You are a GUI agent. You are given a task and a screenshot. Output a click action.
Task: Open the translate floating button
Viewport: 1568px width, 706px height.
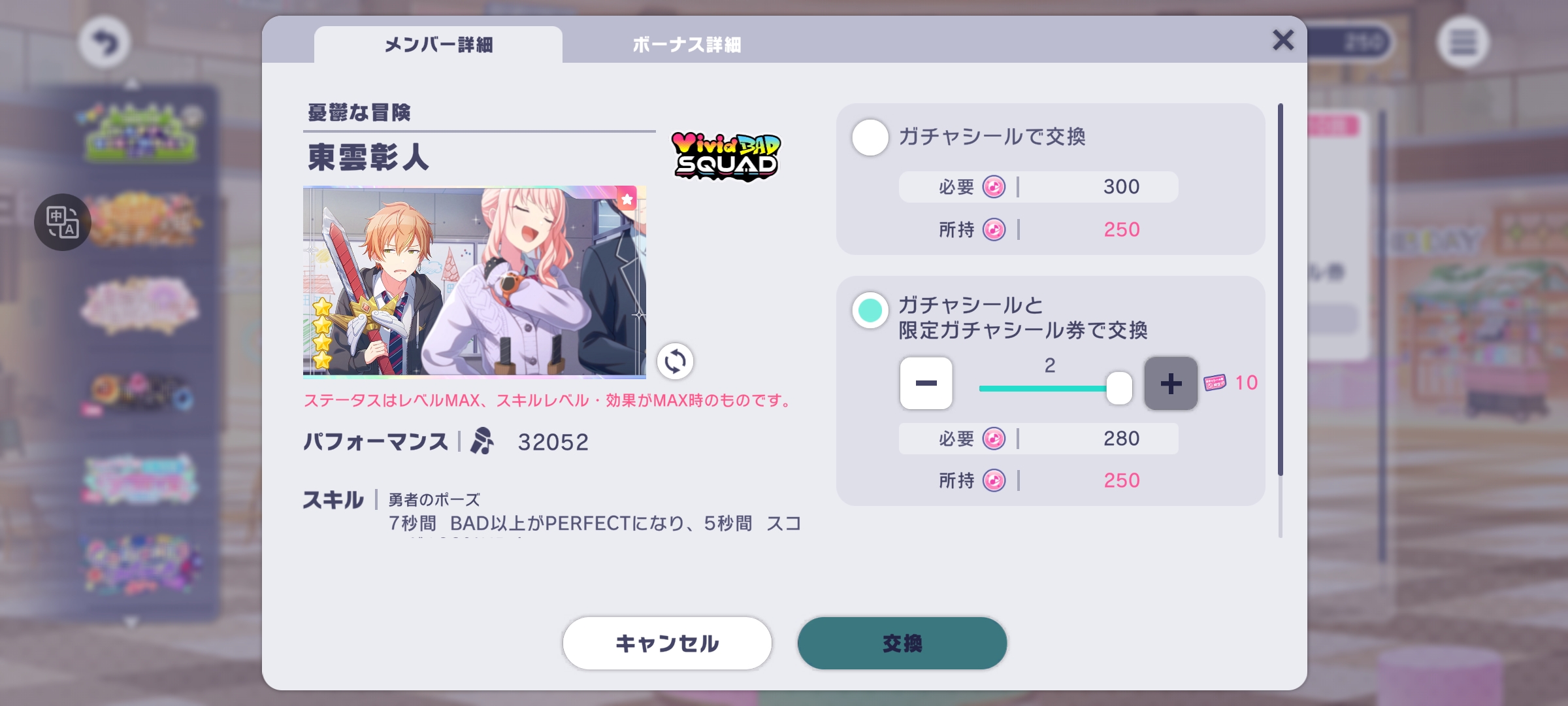click(63, 222)
